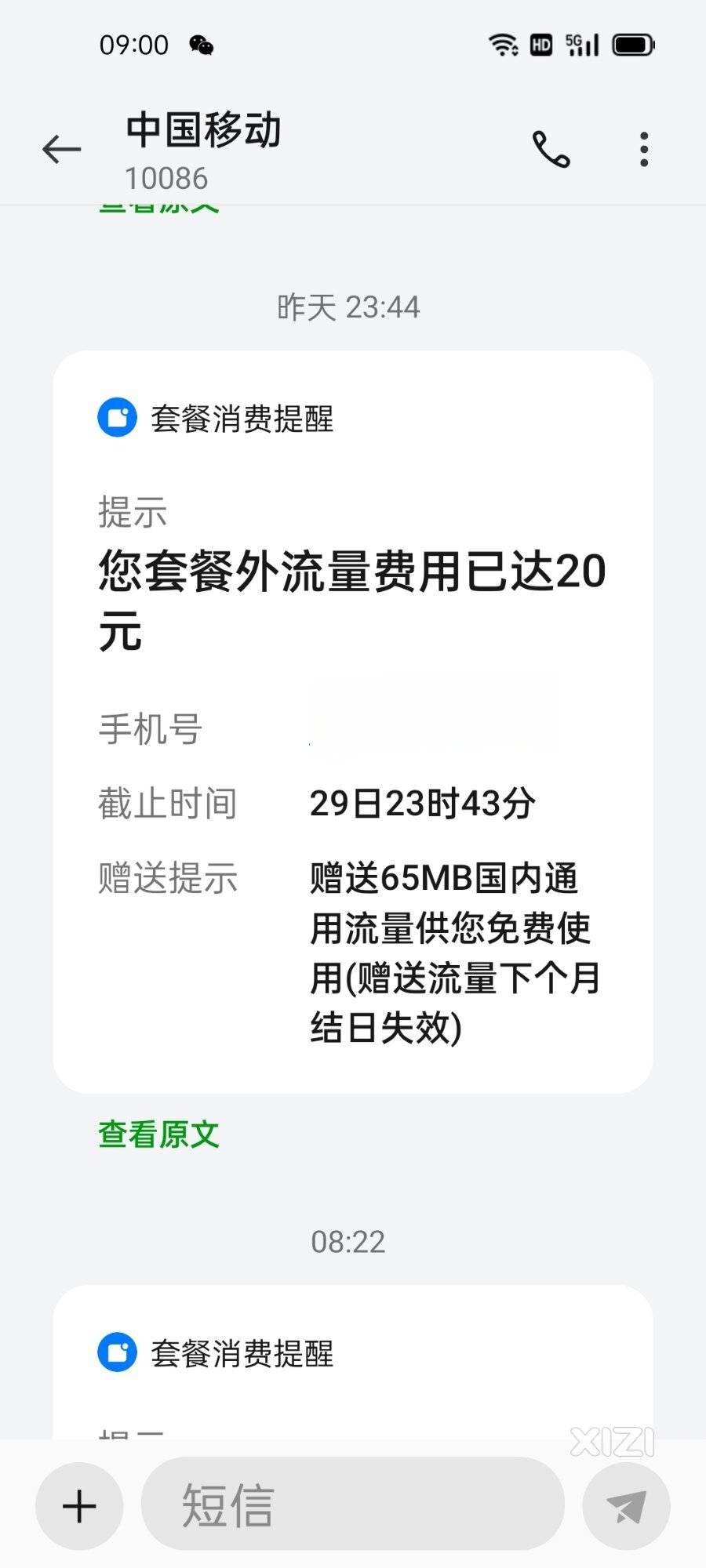Go back from the 中国移动 conversation
The height and width of the screenshot is (1568, 706).
pos(61,149)
